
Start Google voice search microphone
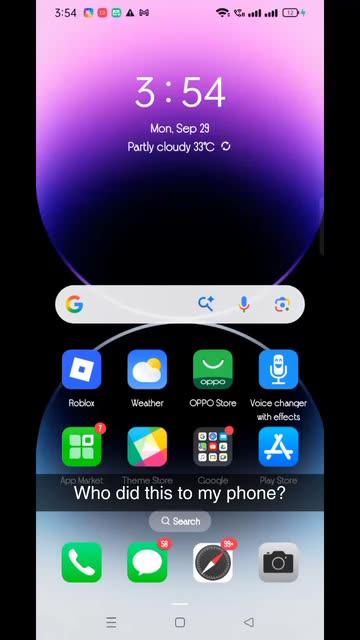[x=244, y=304]
